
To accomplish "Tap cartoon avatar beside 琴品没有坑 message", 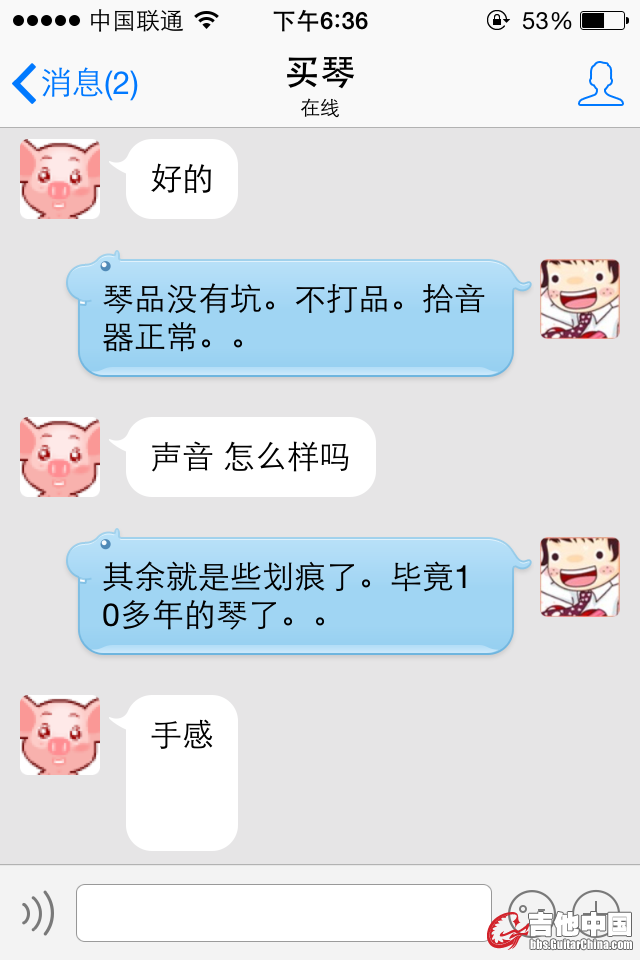I will tap(580, 299).
